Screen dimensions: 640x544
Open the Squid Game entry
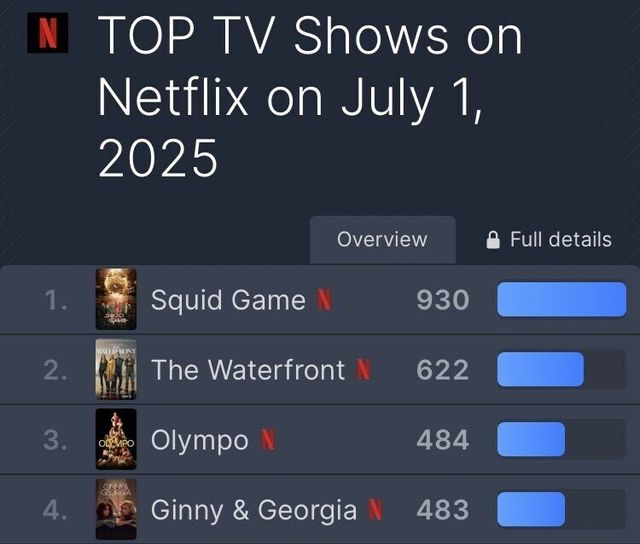pos(228,299)
